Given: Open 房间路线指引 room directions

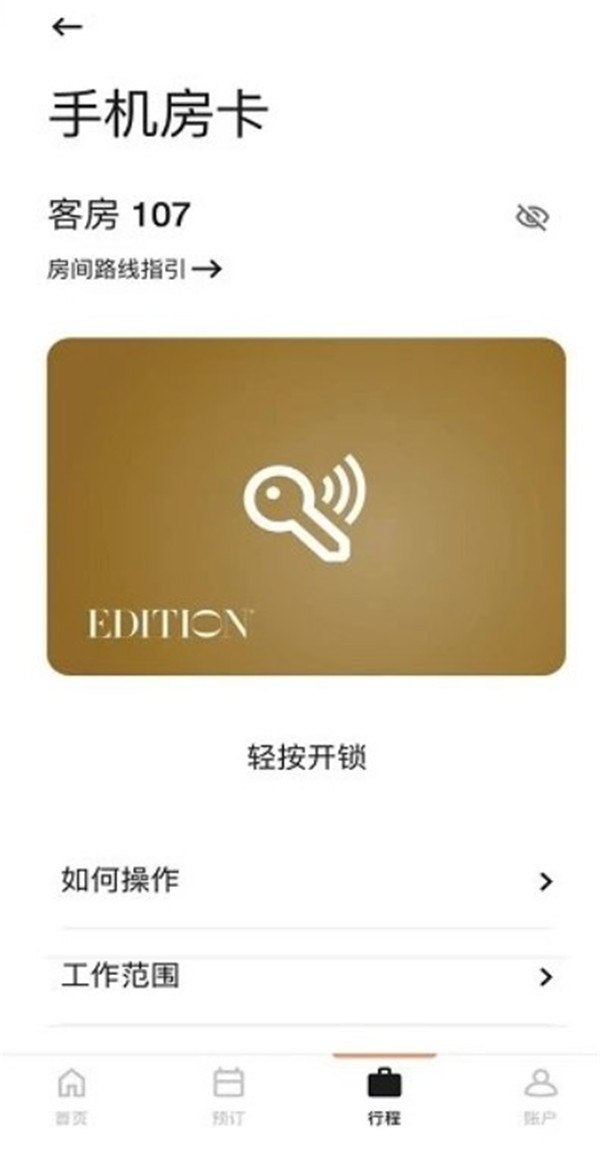Looking at the screenshot, I should (134, 269).
